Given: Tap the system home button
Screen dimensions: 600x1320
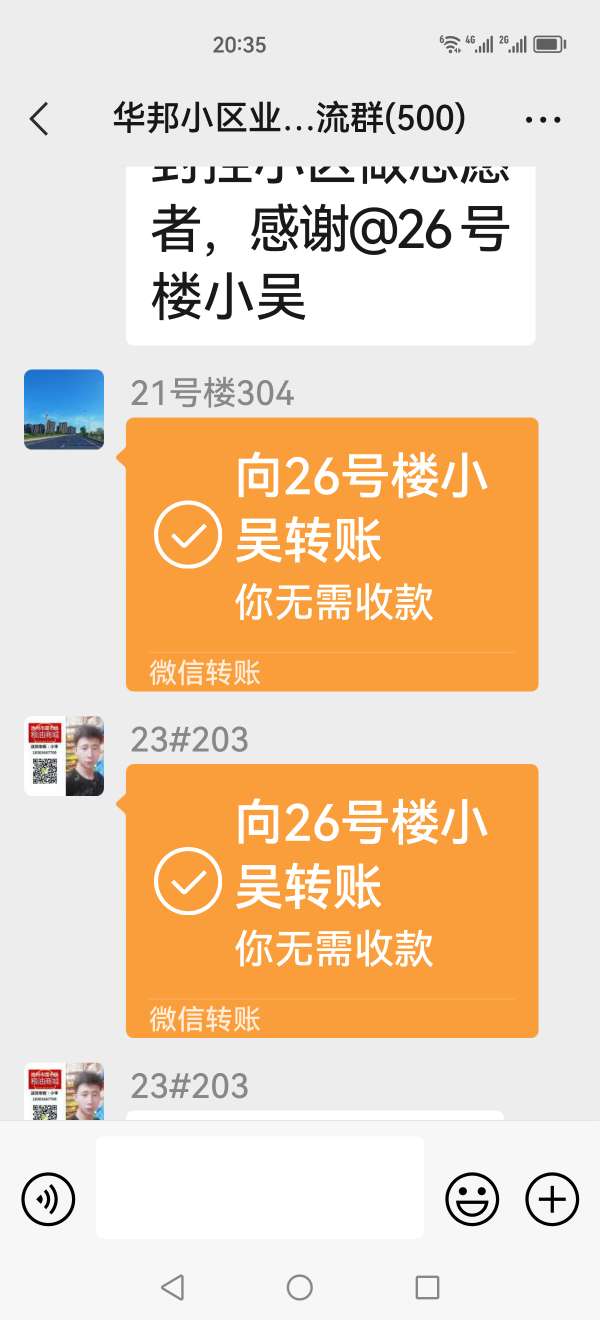Looking at the screenshot, I should click(300, 1287).
